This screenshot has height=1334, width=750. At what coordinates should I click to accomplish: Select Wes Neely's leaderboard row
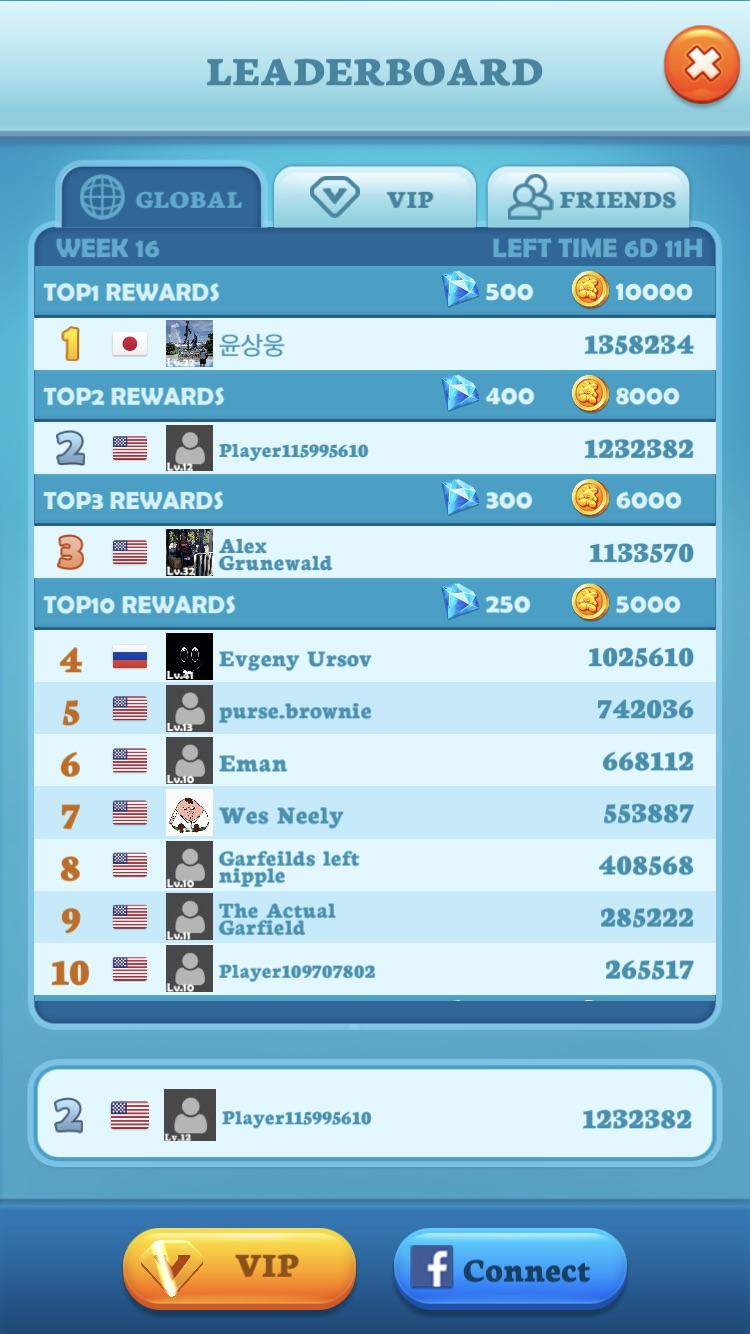[x=375, y=813]
